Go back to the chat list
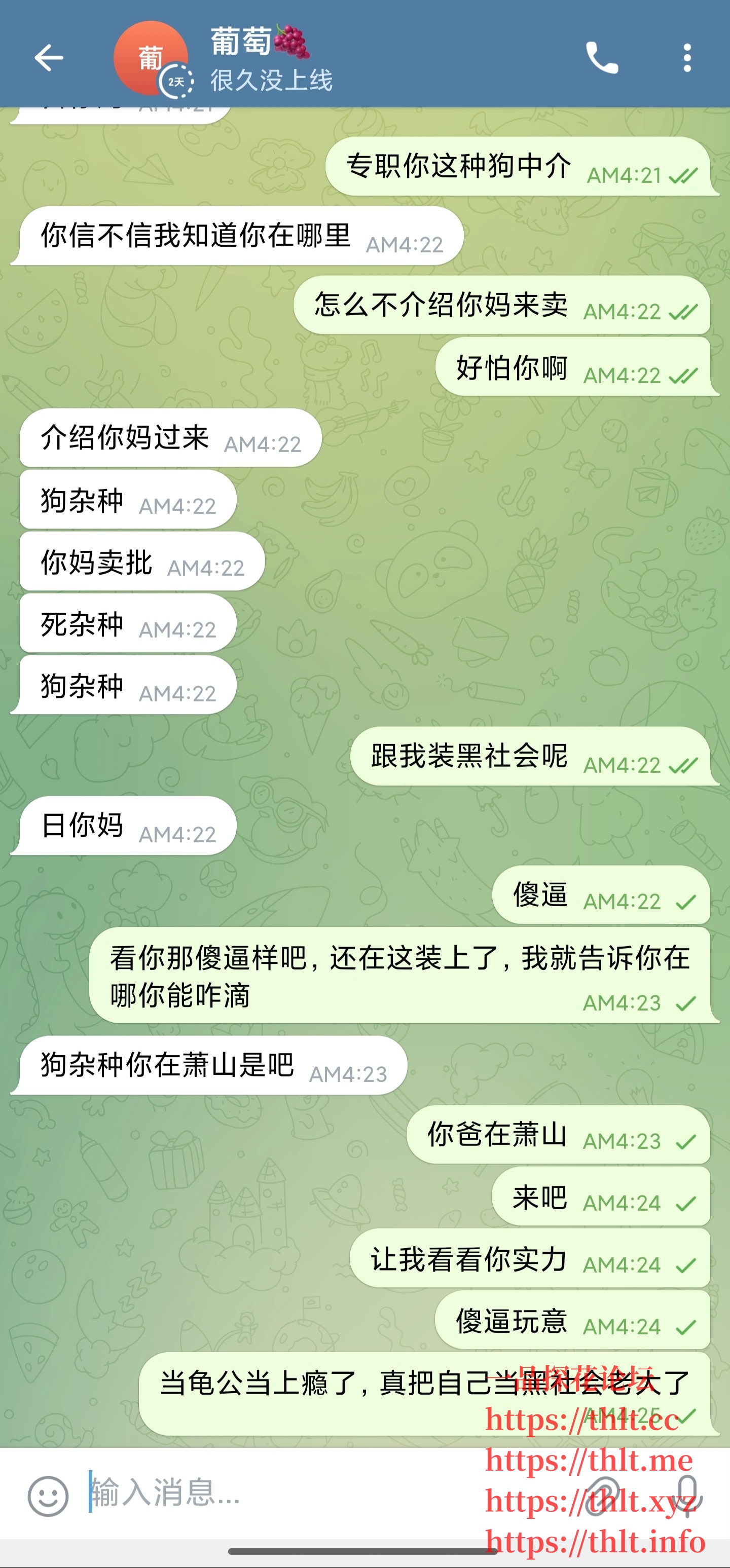730x1568 pixels. point(49,58)
